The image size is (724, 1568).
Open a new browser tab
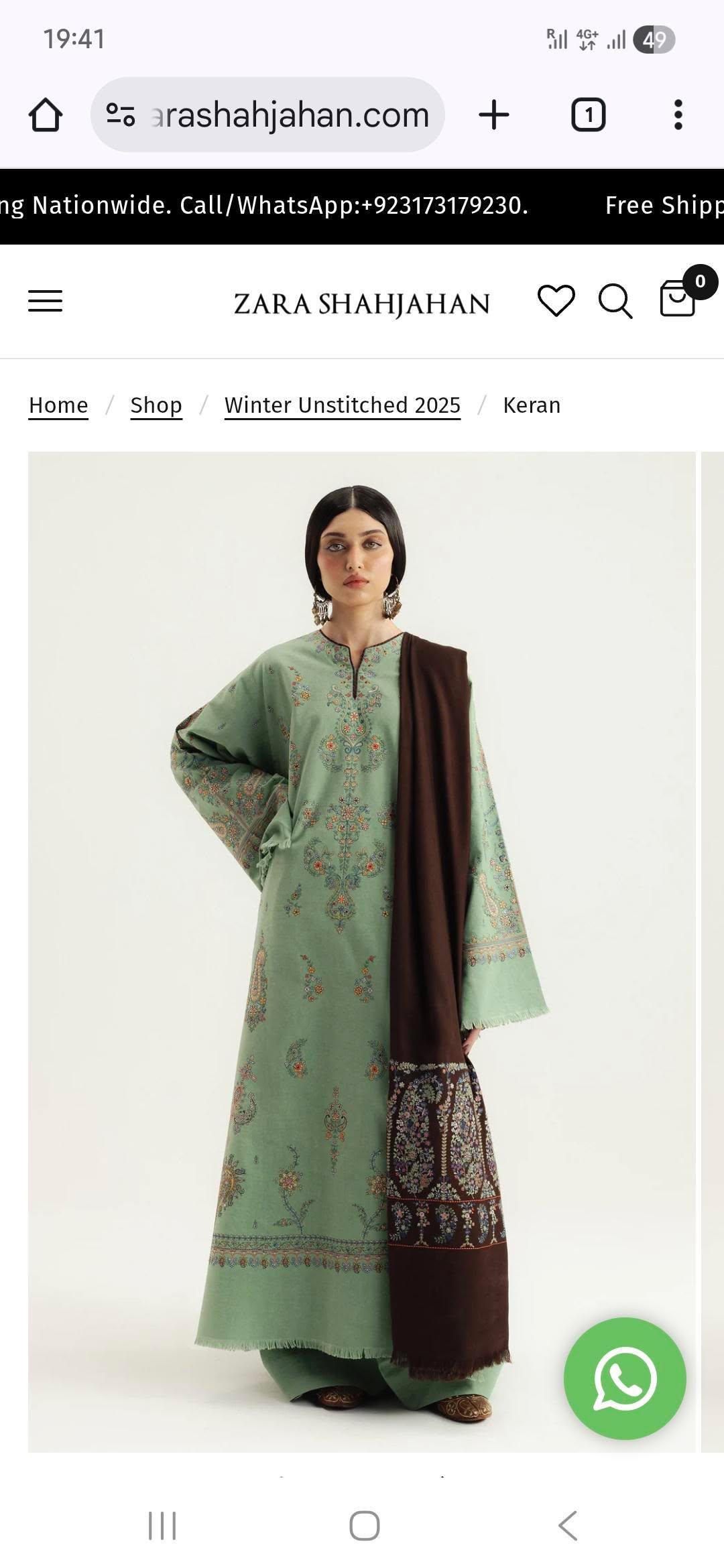coord(494,115)
